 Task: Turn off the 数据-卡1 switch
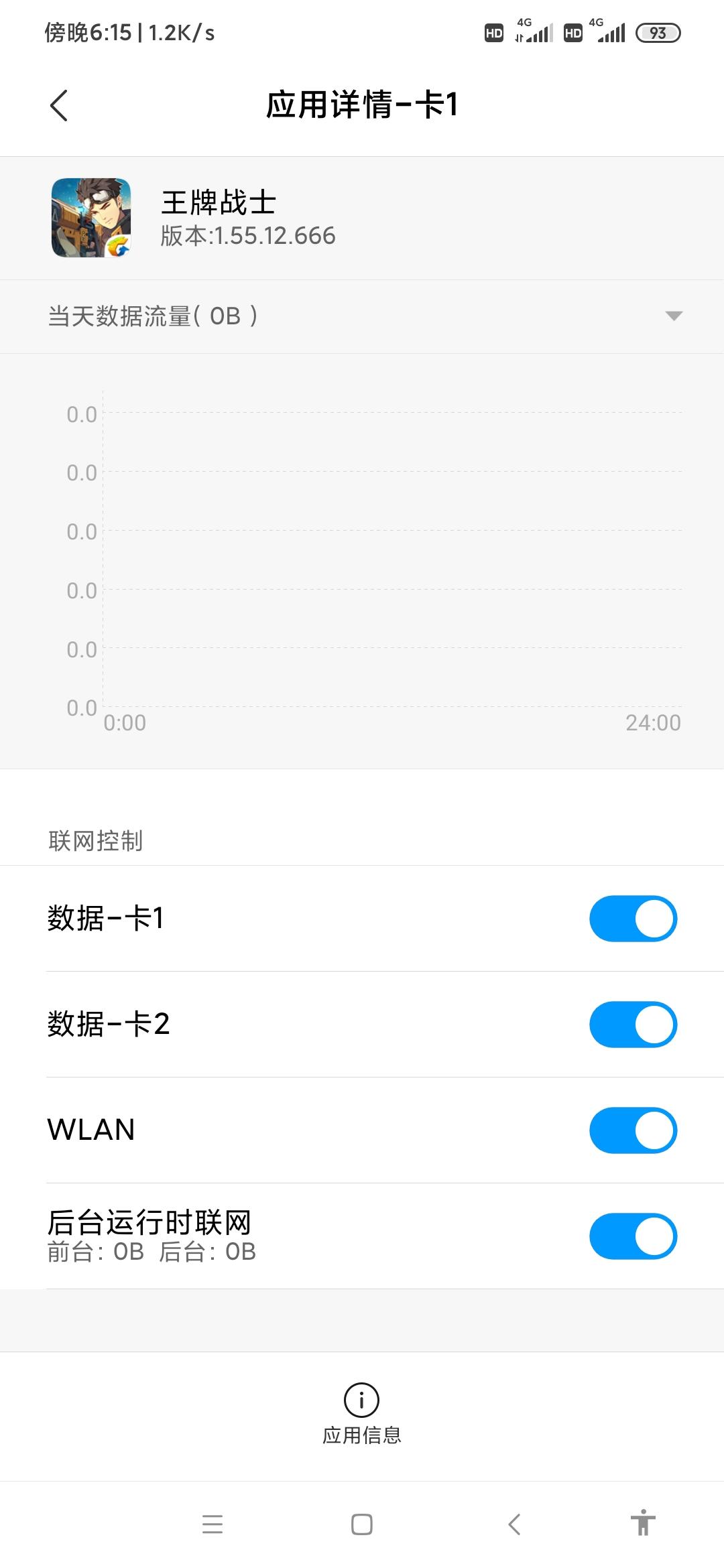pyautogui.click(x=633, y=919)
